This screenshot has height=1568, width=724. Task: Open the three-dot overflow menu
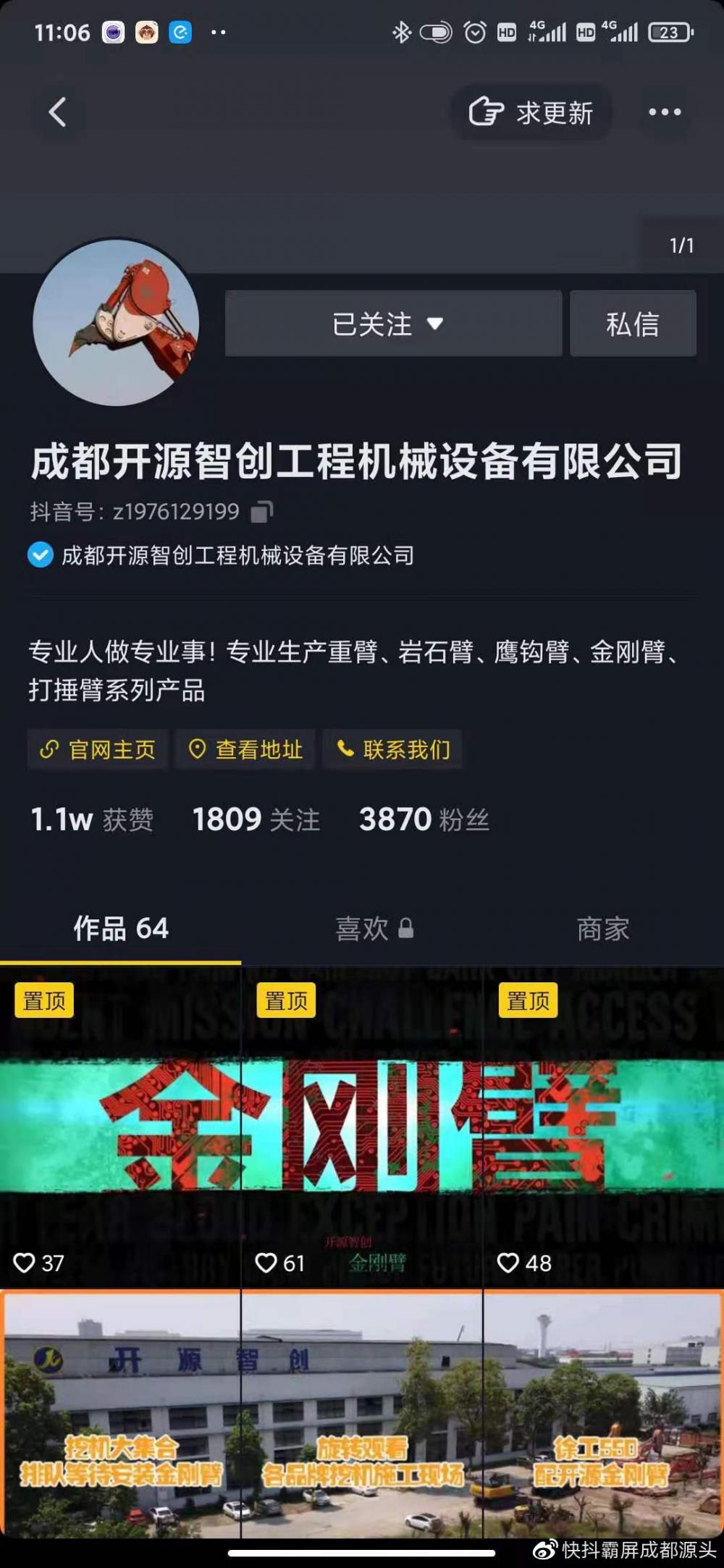665,112
